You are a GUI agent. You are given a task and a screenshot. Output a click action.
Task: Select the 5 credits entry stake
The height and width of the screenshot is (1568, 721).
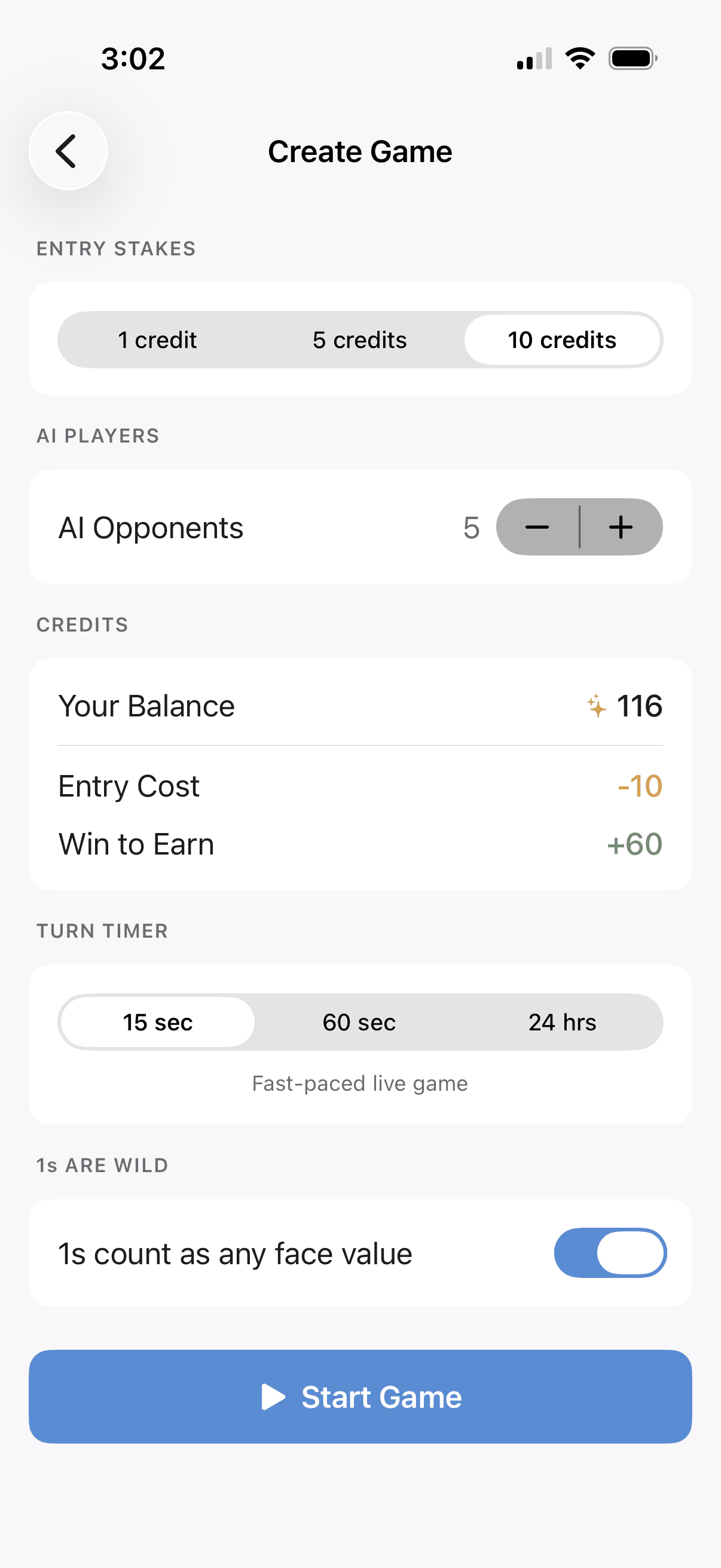(359, 340)
